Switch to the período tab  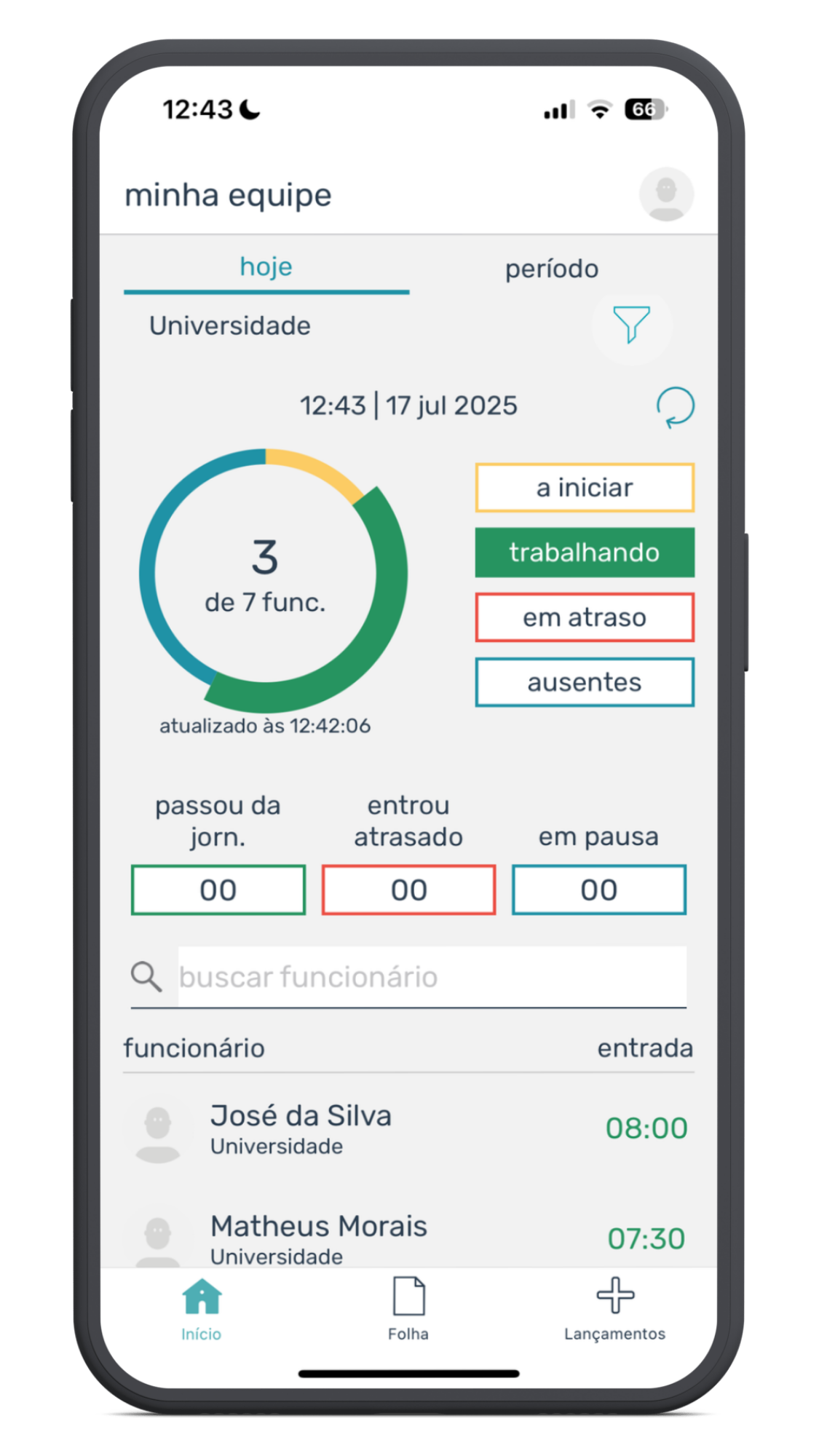[x=552, y=269]
